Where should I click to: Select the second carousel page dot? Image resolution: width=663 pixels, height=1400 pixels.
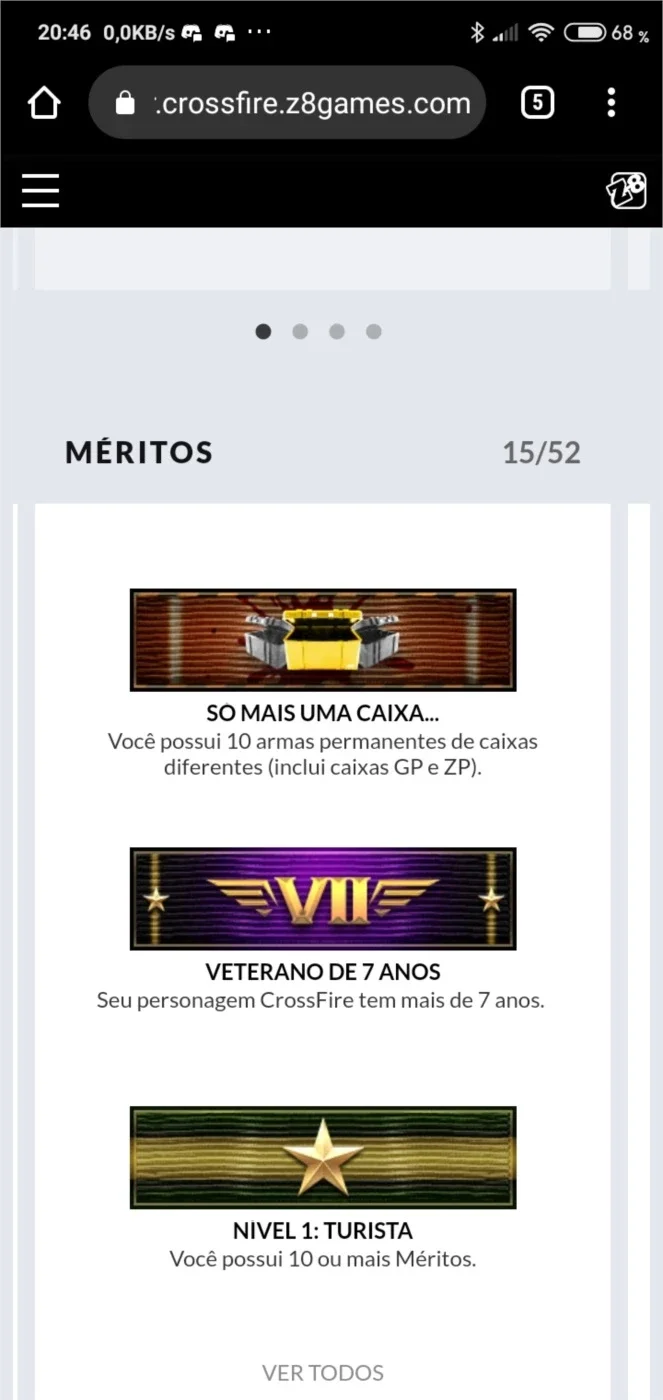click(300, 332)
